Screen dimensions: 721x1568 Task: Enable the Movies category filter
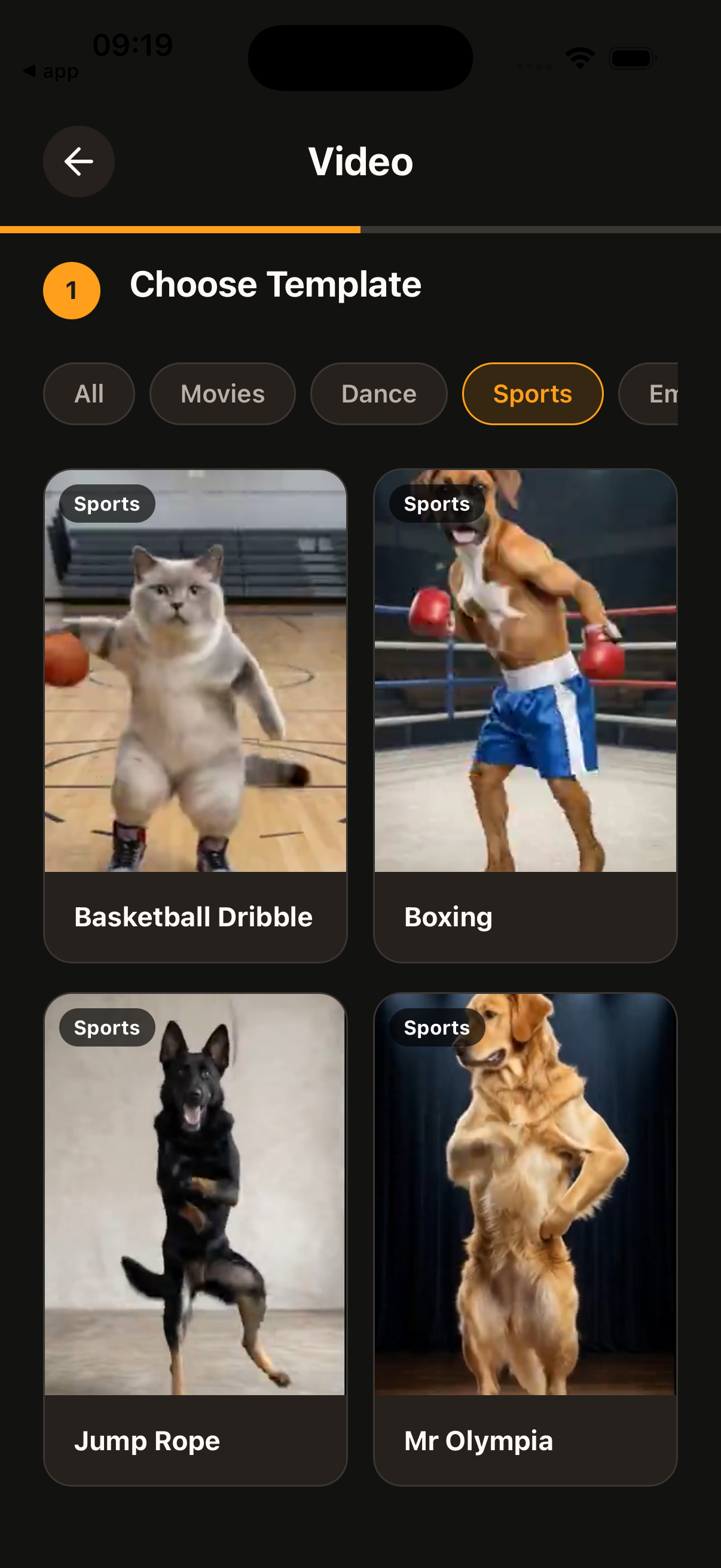(x=222, y=393)
